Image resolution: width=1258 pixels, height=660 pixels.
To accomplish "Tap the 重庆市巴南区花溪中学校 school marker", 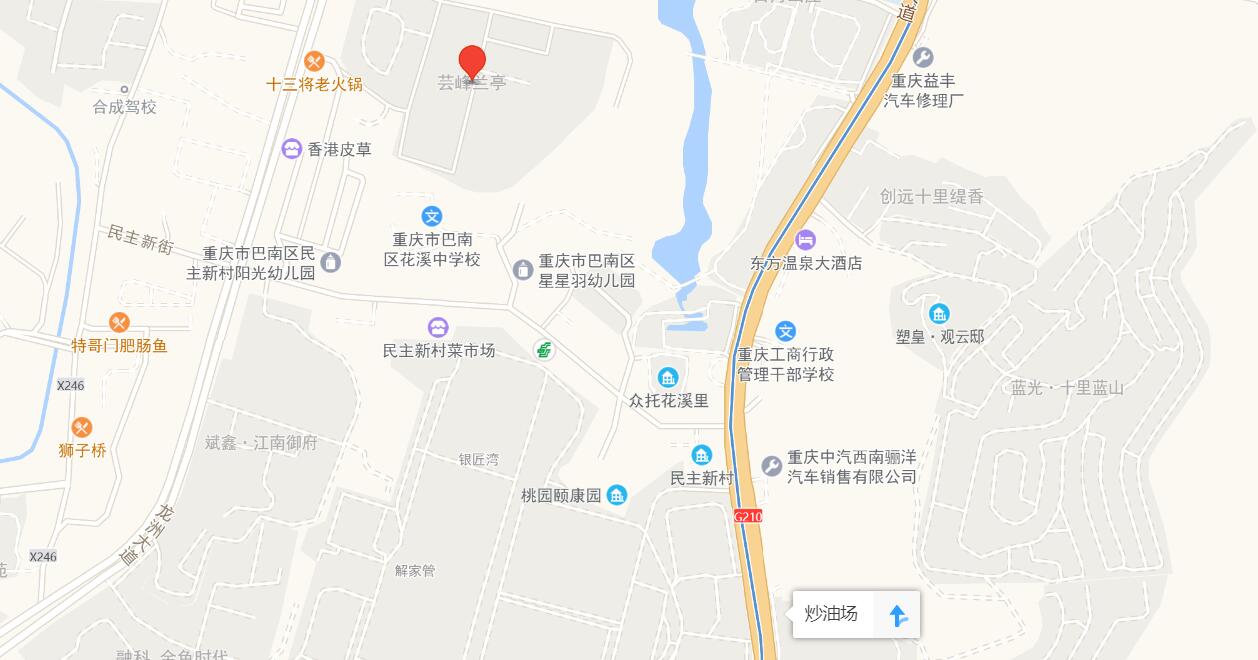I will tap(432, 217).
